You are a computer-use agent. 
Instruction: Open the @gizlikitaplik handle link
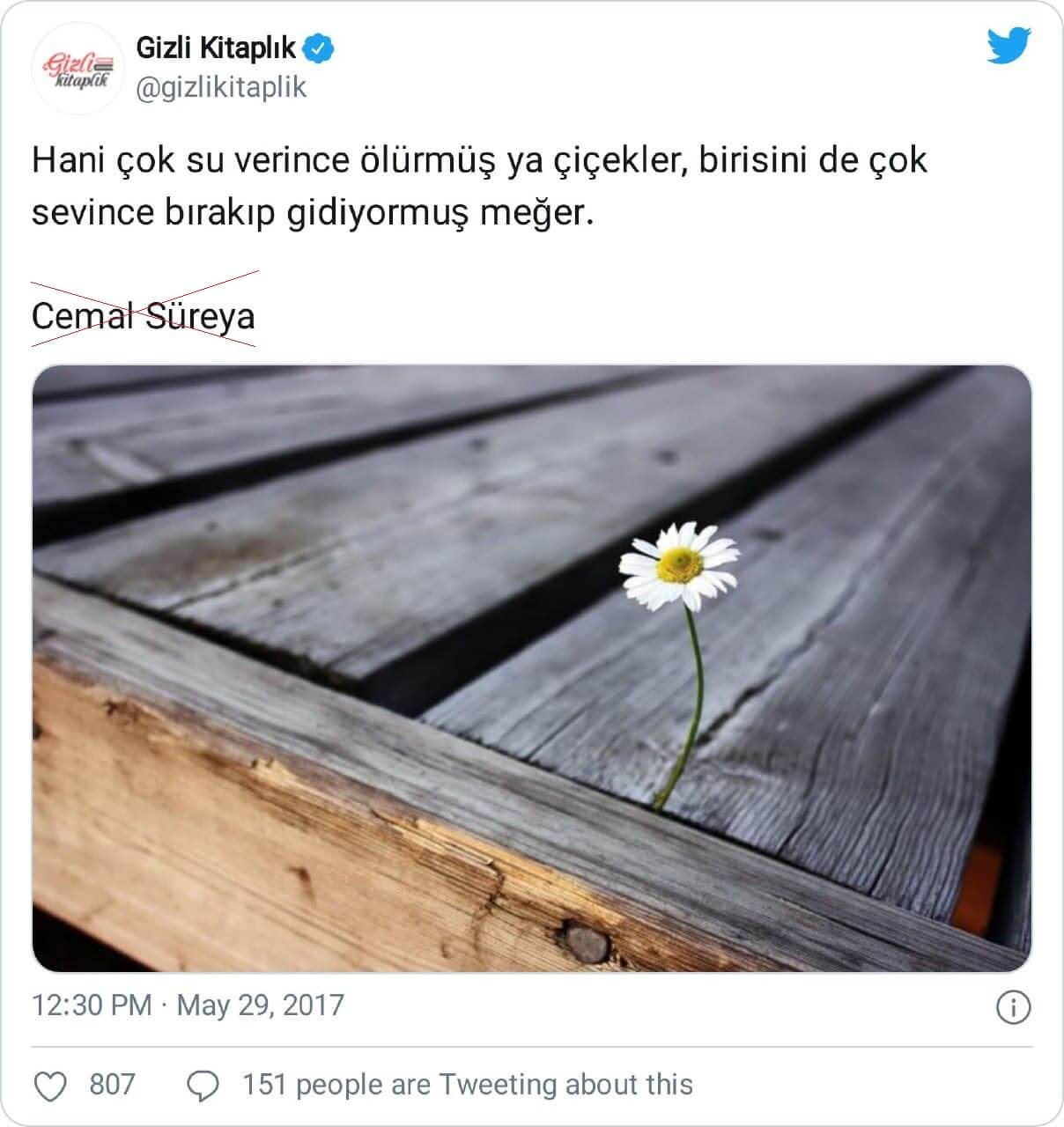(220, 88)
